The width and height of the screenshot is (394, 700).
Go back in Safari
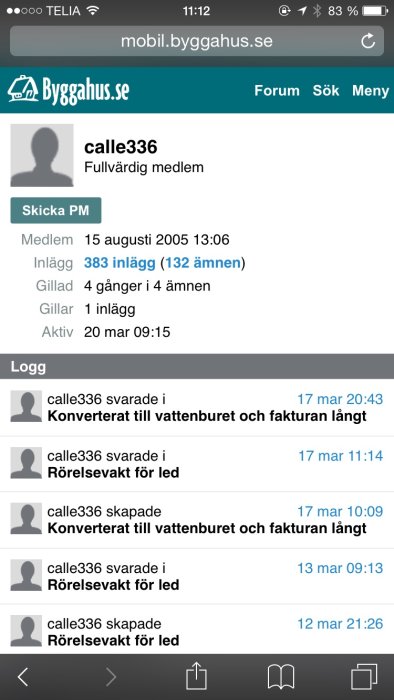23,677
